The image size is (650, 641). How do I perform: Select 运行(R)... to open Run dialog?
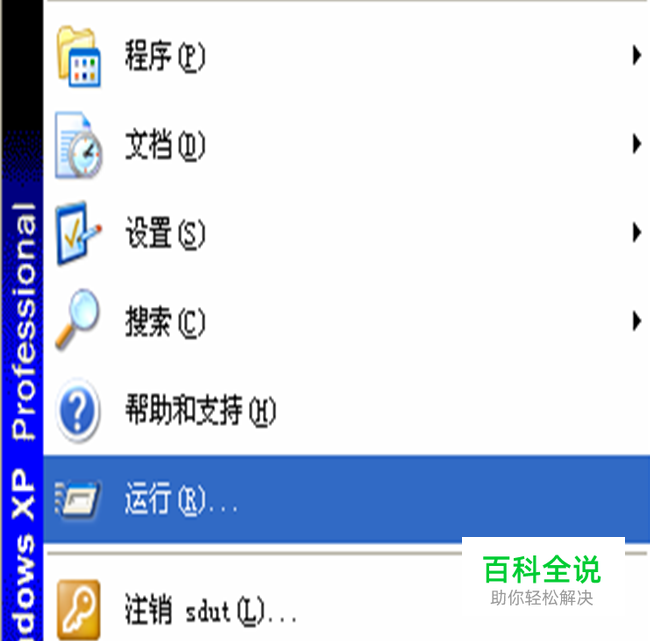coord(347,499)
